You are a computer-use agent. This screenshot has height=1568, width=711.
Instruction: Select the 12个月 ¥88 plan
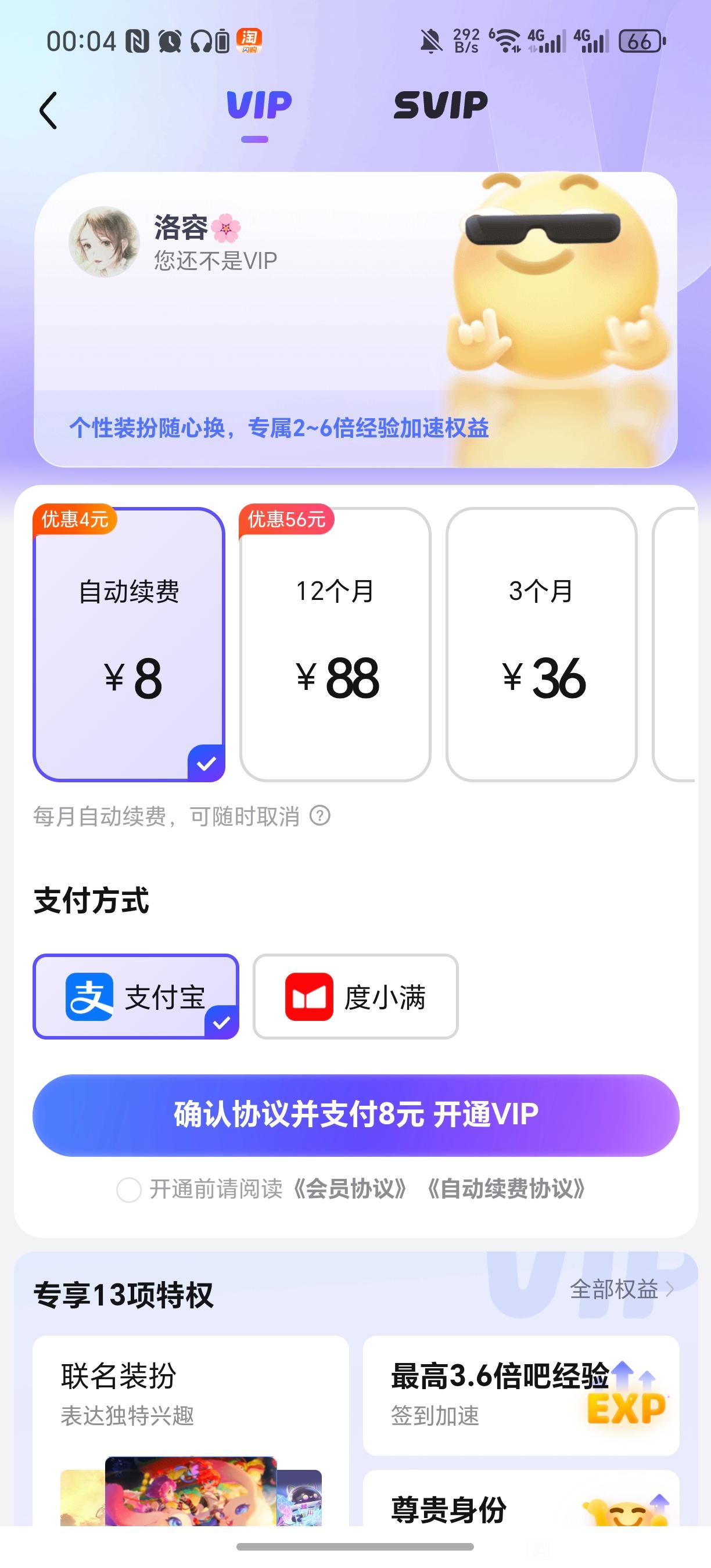point(335,644)
